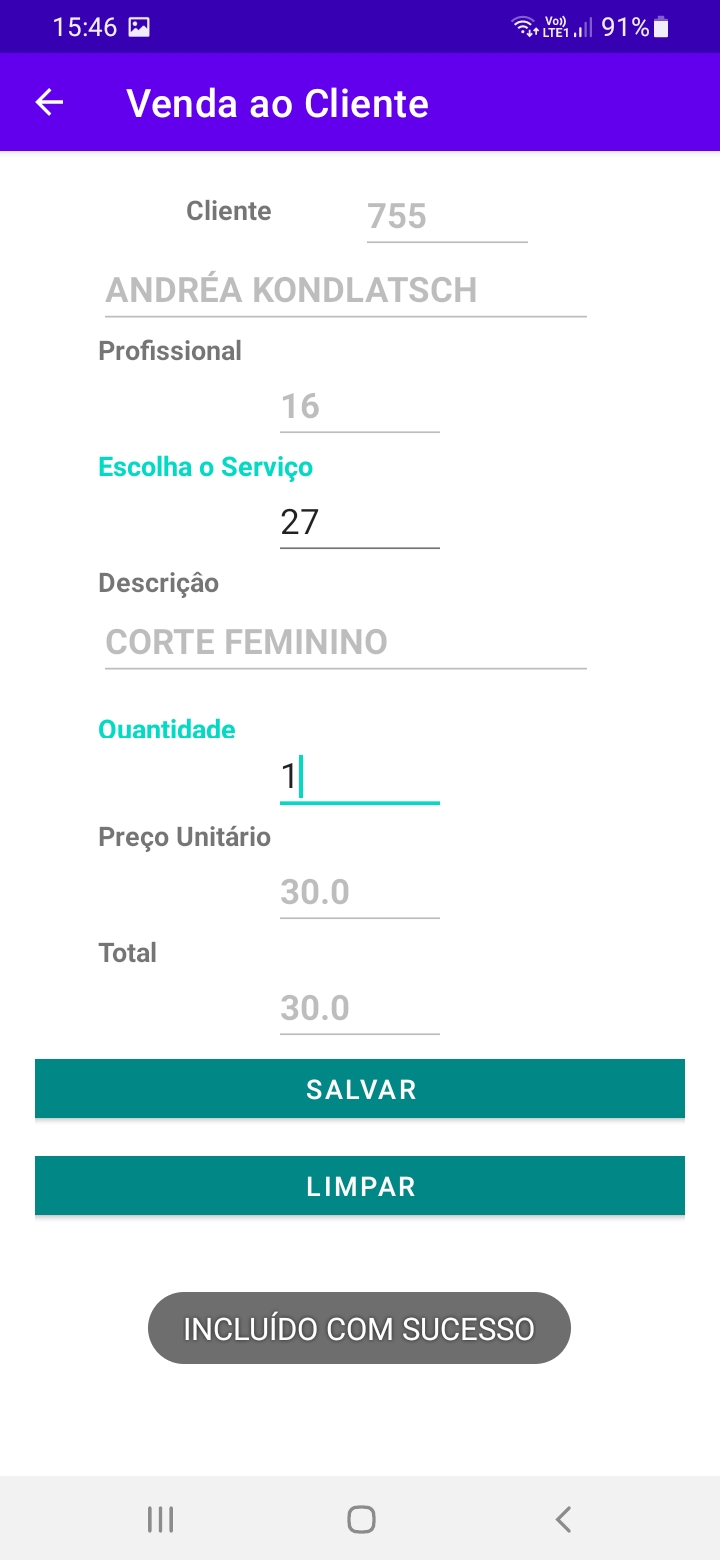Tap the Profissional code field
The image size is (720, 1560).
click(359, 407)
